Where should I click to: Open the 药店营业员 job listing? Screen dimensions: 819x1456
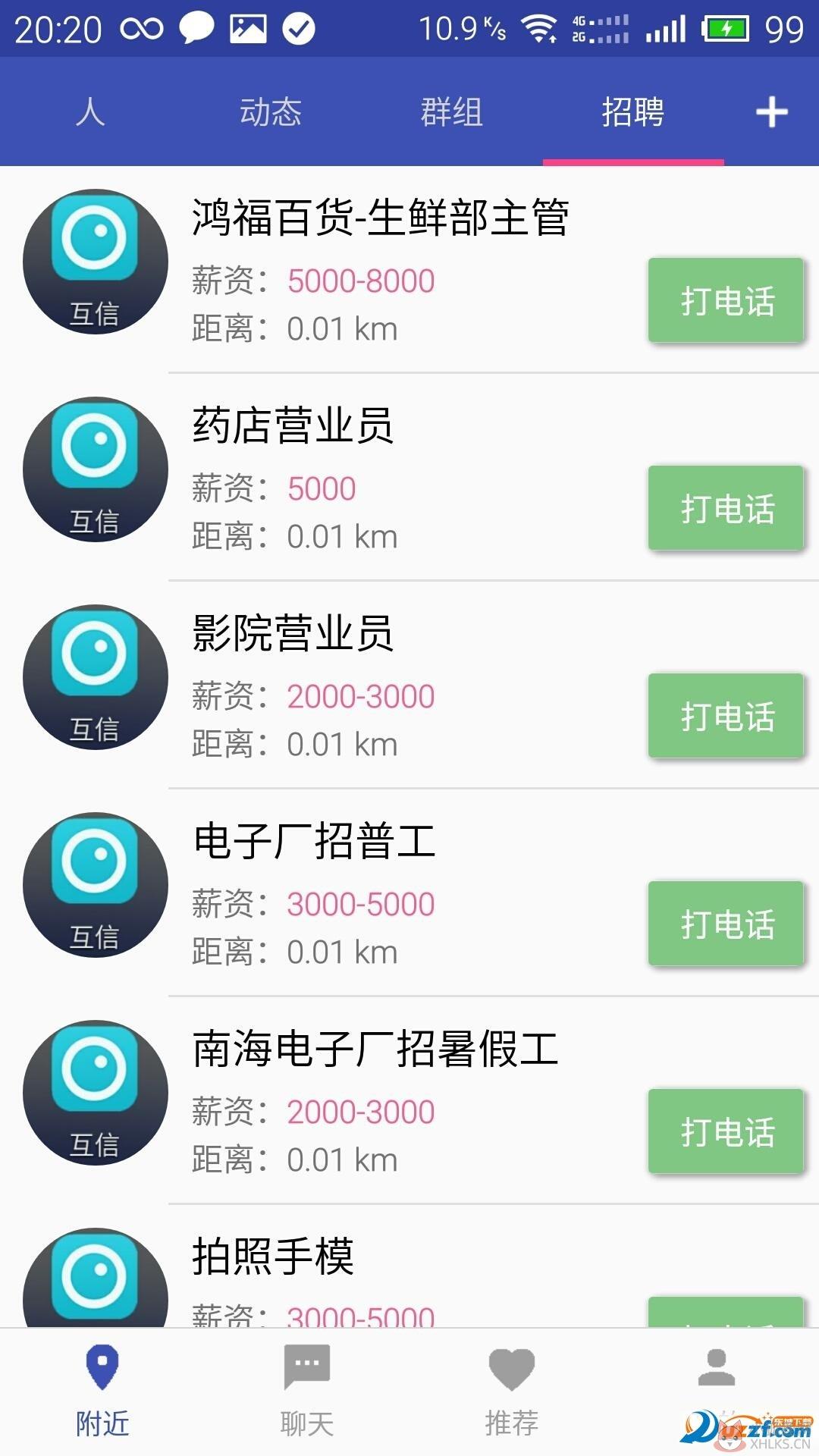click(409, 478)
